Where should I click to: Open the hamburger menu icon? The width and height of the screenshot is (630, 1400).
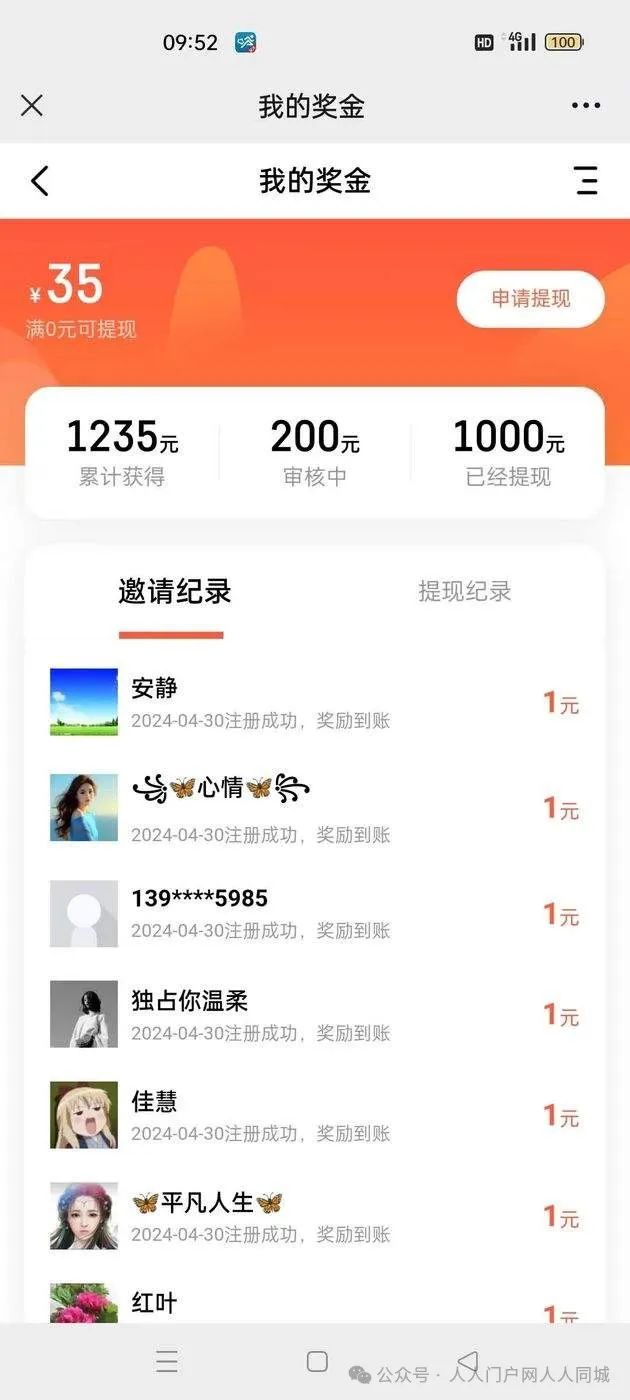point(587,181)
